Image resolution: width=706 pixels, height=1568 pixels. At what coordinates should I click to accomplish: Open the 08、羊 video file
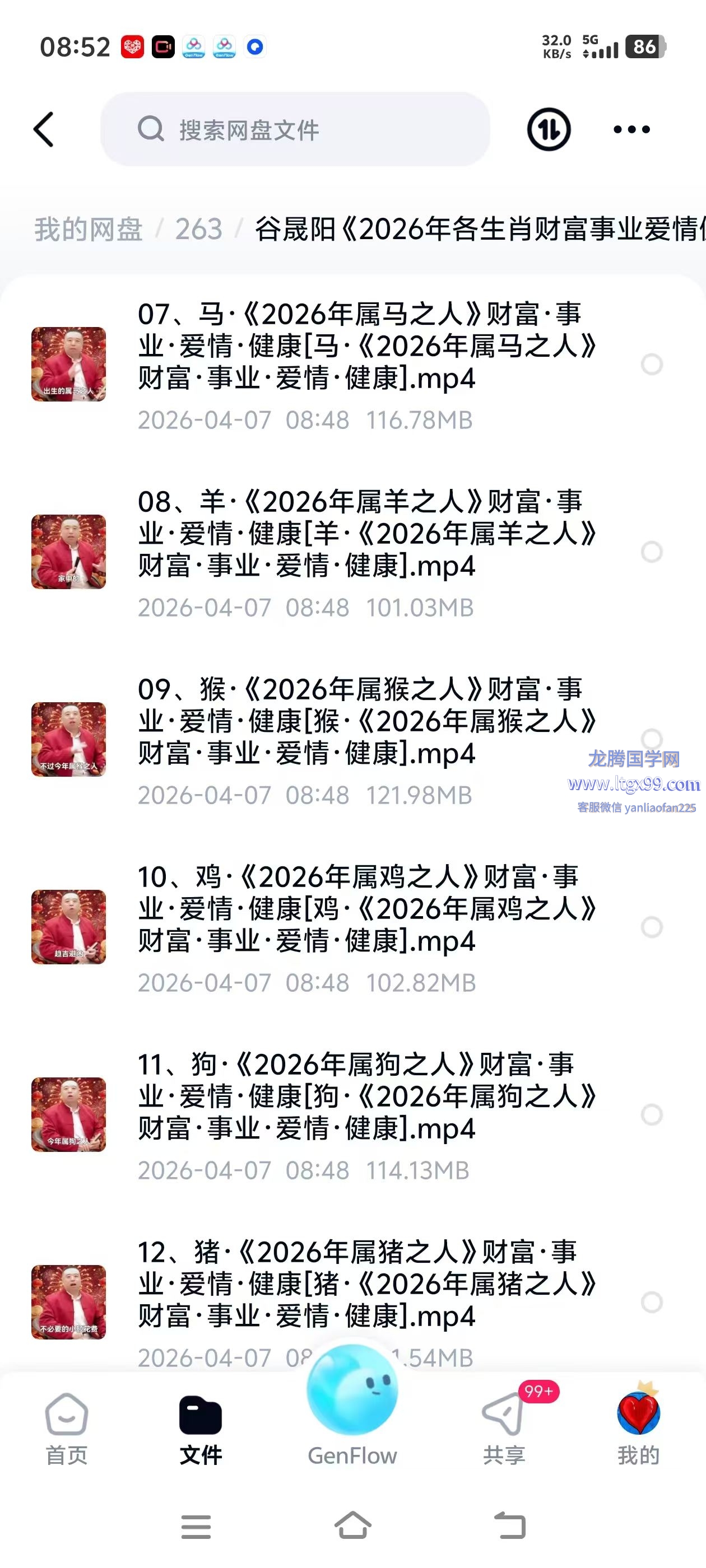pos(365,534)
